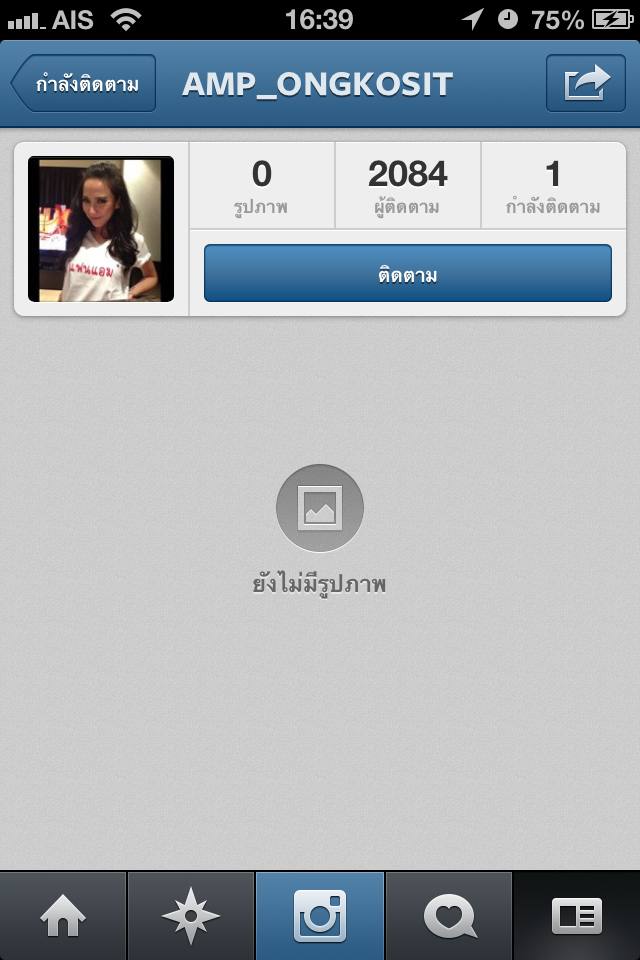Switch to the News heart tab
Viewport: 640px width, 960px height.
pyautogui.click(x=448, y=916)
